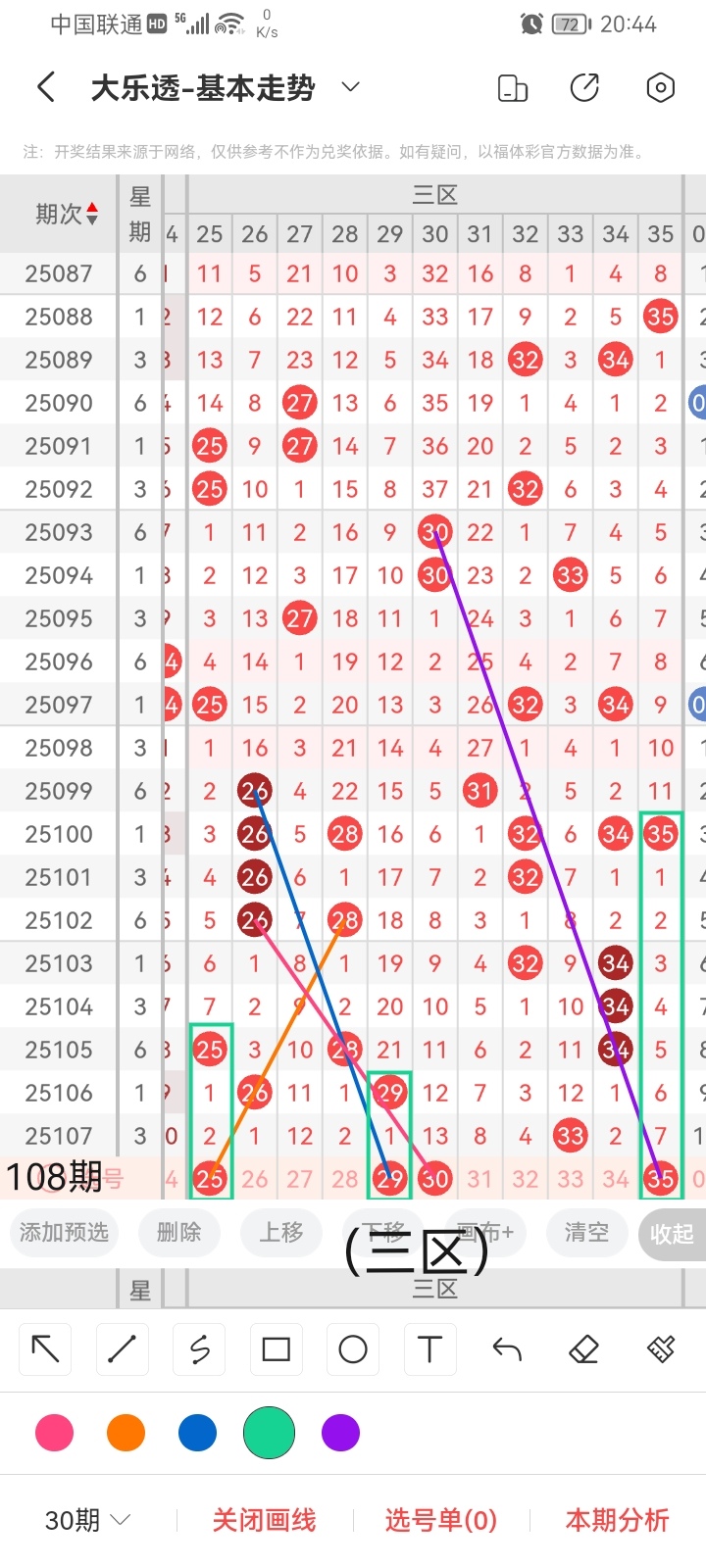Tap the screen orientation icon
Viewport: 706px width, 1568px height.
[x=513, y=88]
